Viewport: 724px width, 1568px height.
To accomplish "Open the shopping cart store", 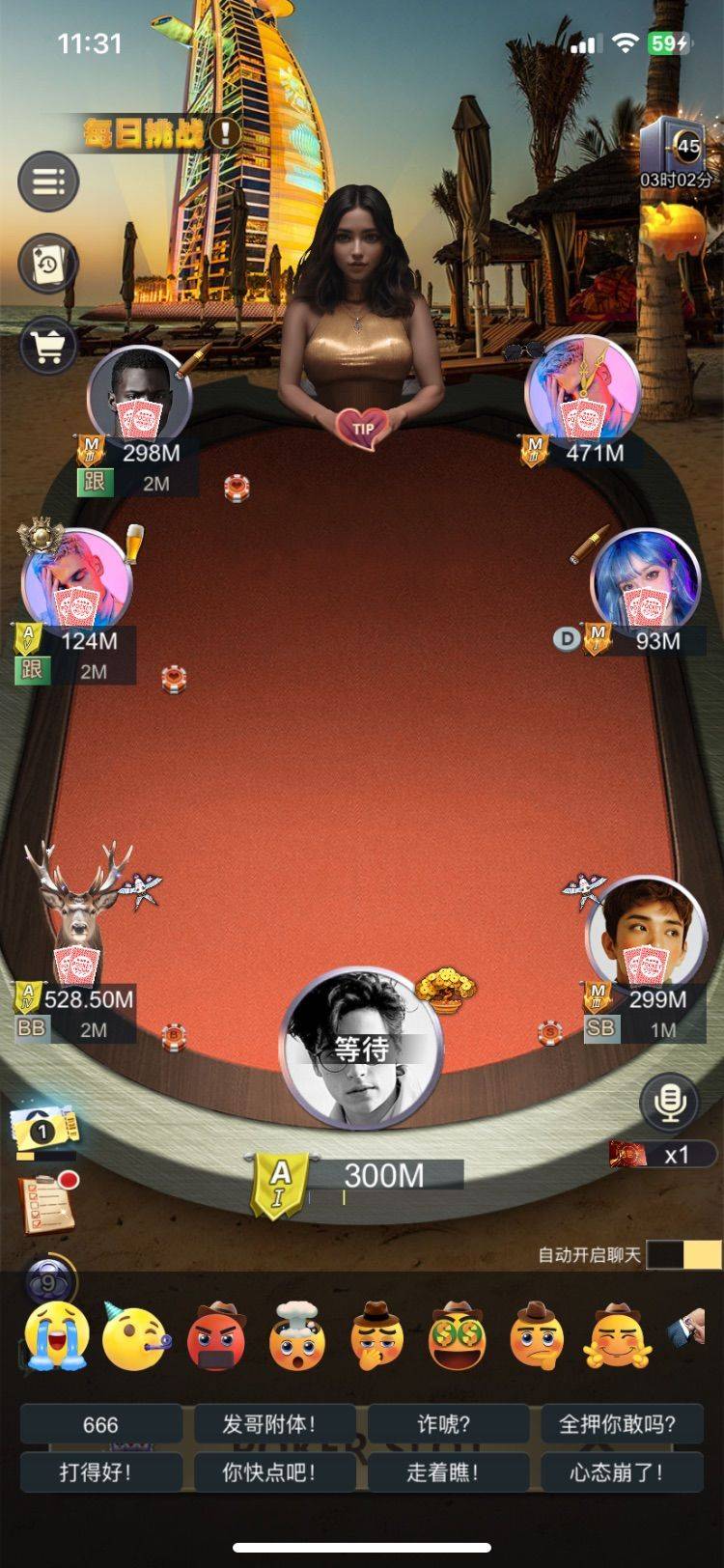I will pos(48,346).
